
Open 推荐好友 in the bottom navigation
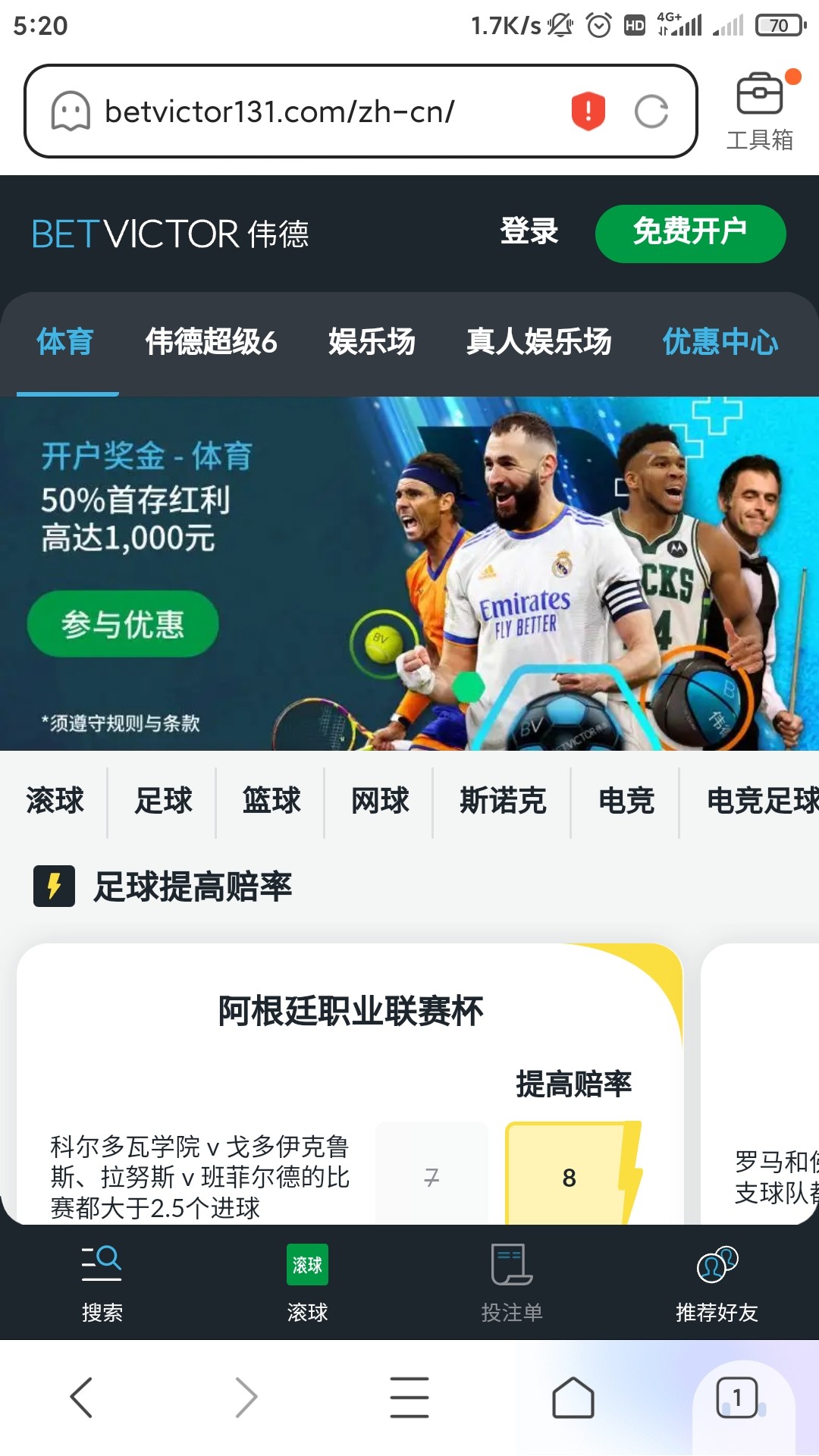[717, 1283]
